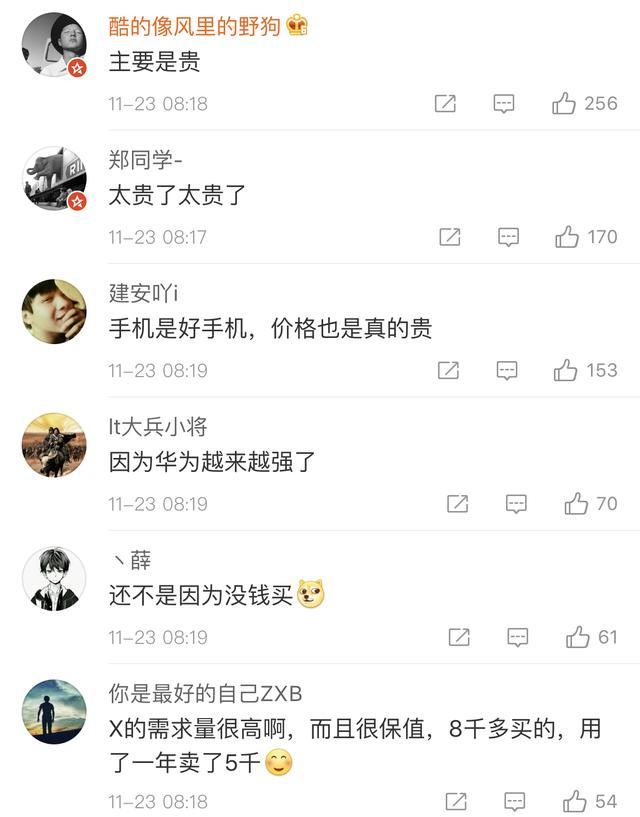The height and width of the screenshot is (817, 640).
Task: Repost 你是最好的自己ZXB's comment
Action: 456,801
